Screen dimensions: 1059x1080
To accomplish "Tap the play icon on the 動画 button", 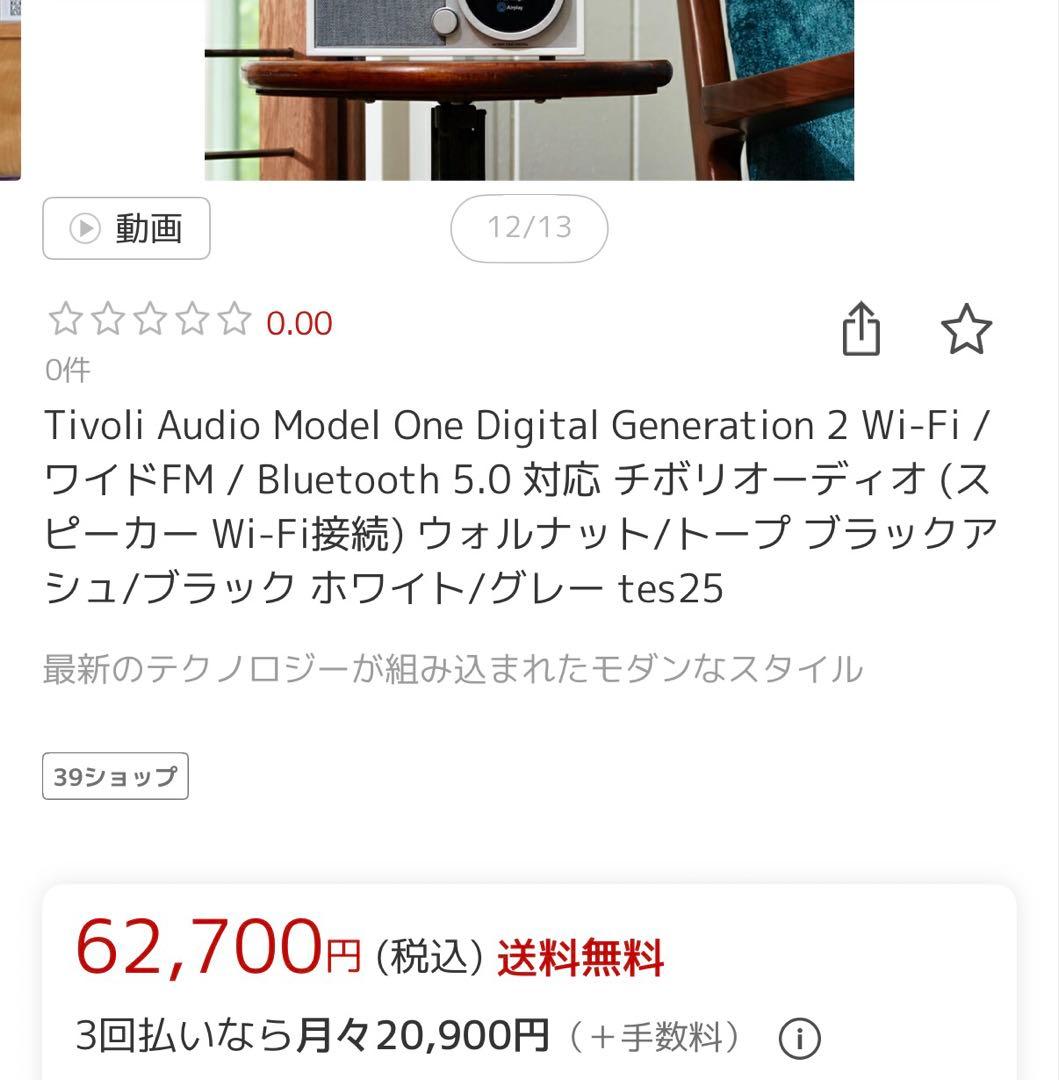I will pyautogui.click(x=87, y=228).
